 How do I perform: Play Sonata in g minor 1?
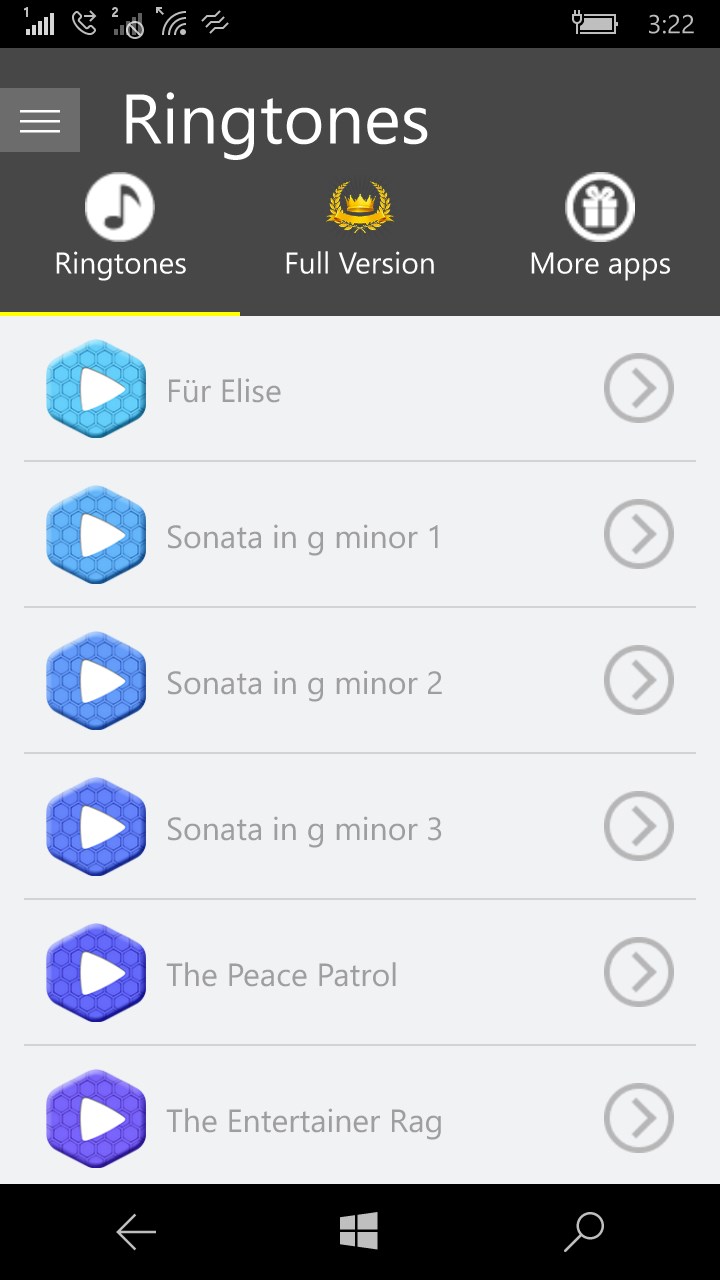[96, 535]
